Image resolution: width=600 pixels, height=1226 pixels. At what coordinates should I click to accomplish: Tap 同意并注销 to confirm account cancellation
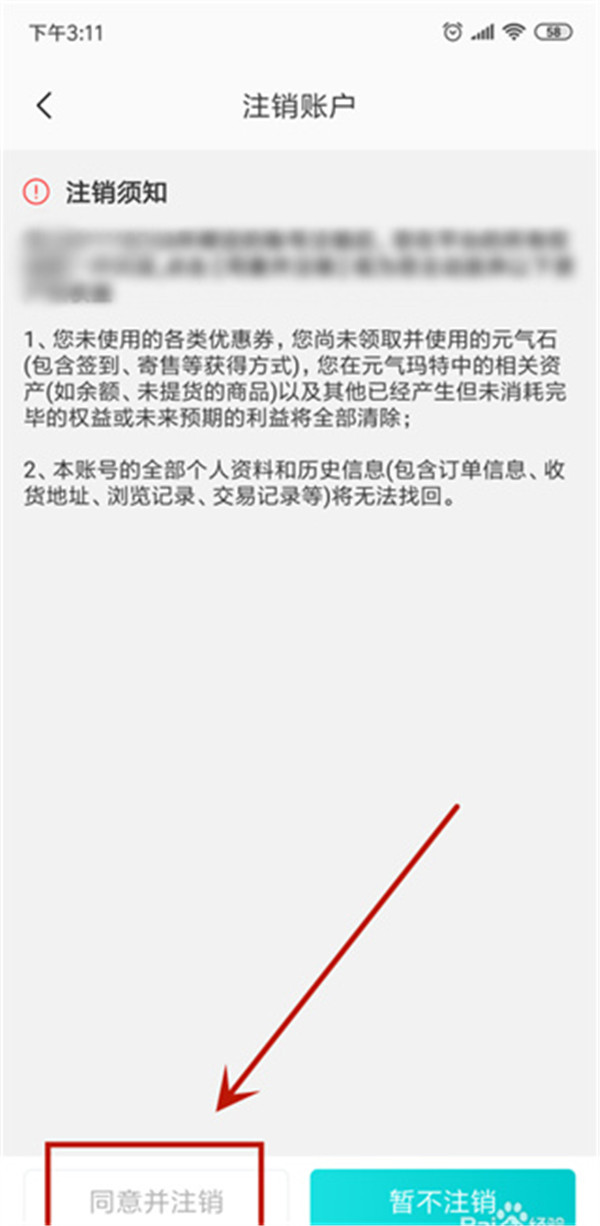pyautogui.click(x=156, y=1200)
